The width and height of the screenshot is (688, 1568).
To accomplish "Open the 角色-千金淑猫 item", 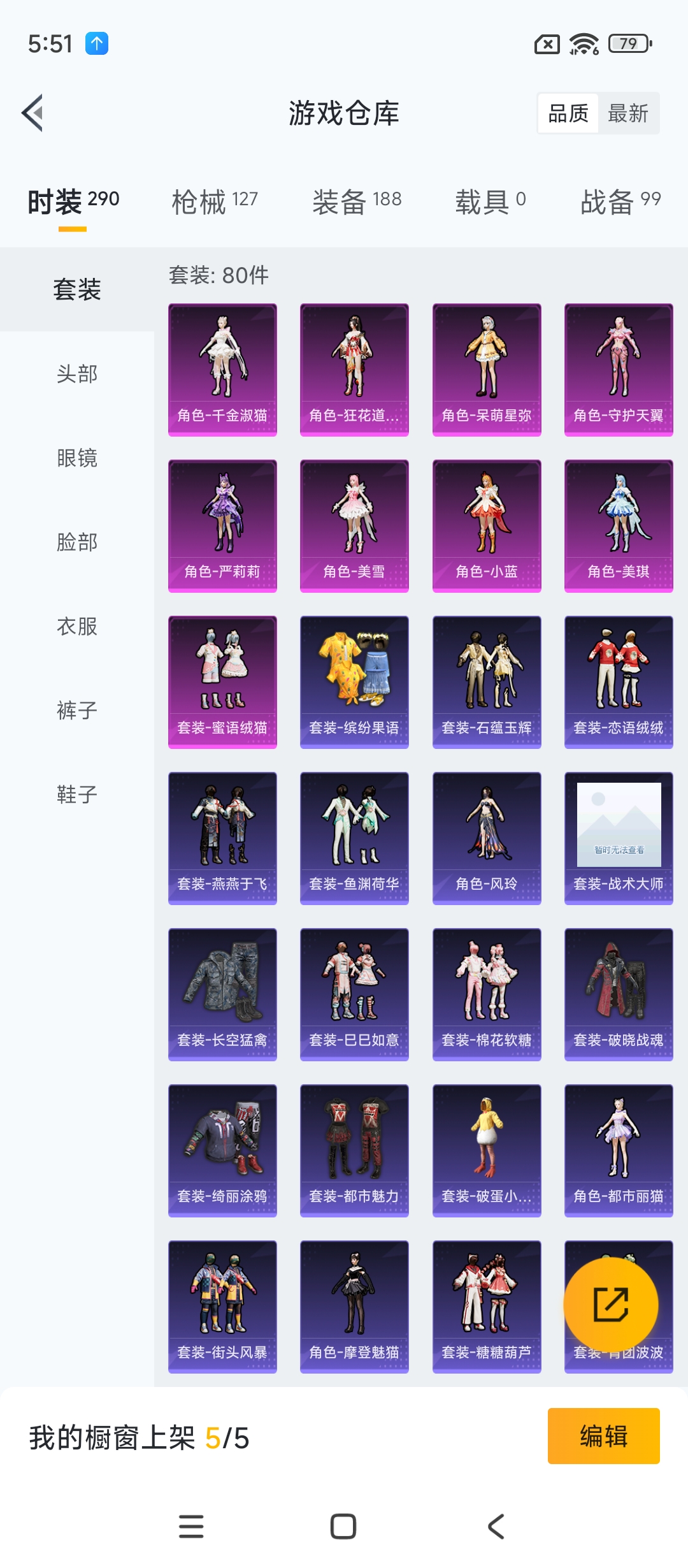I will coord(222,370).
